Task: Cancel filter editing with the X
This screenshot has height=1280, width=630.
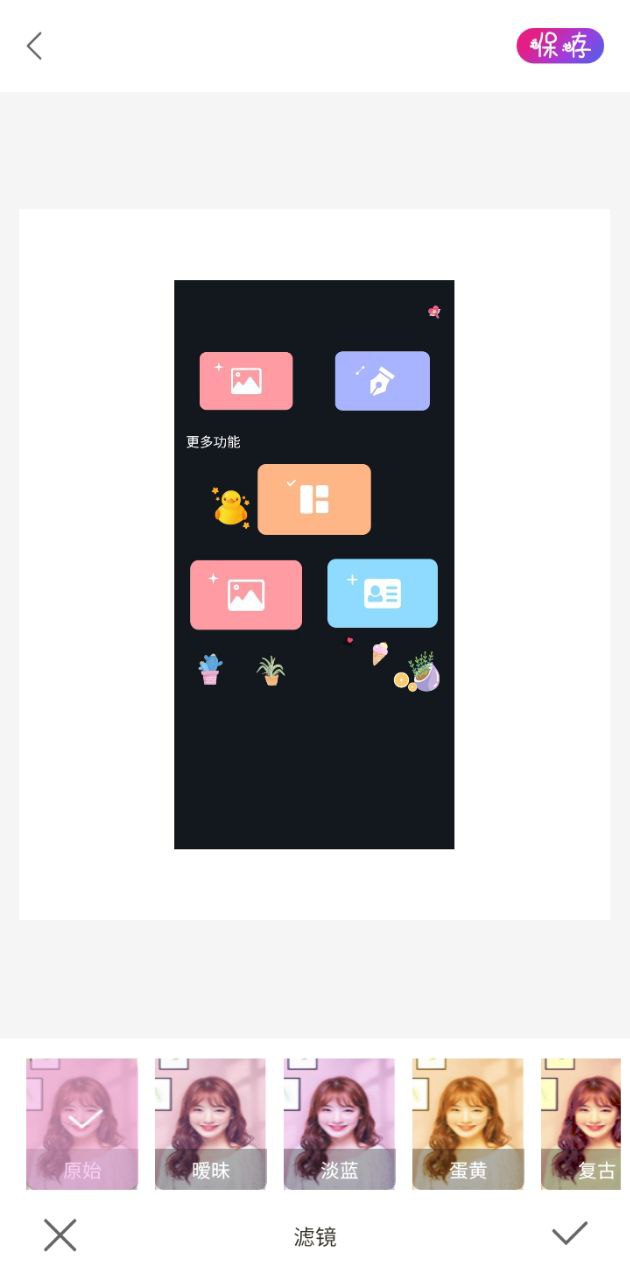Action: click(60, 1235)
